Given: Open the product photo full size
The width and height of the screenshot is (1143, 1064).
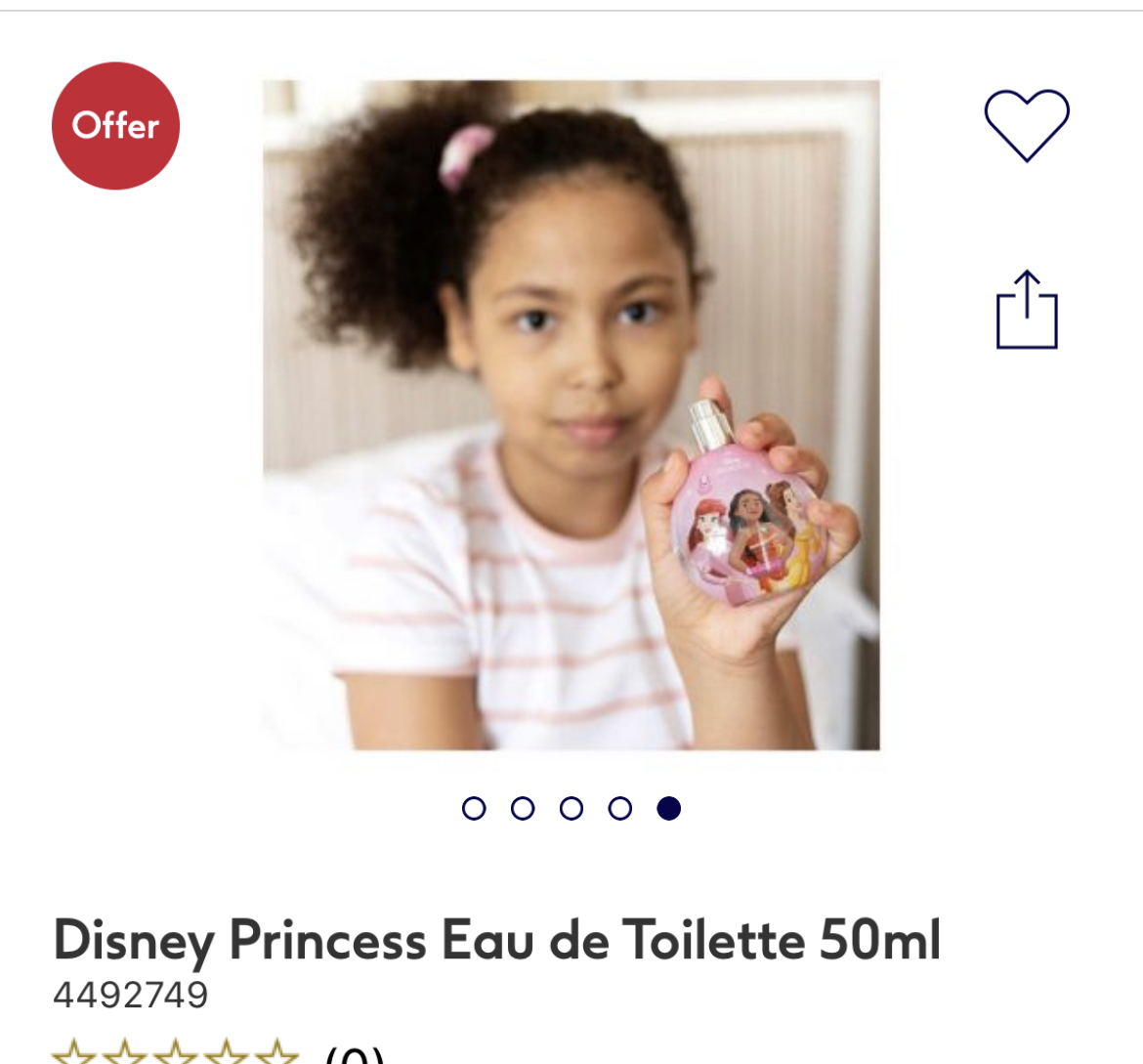Looking at the screenshot, I should [x=571, y=415].
